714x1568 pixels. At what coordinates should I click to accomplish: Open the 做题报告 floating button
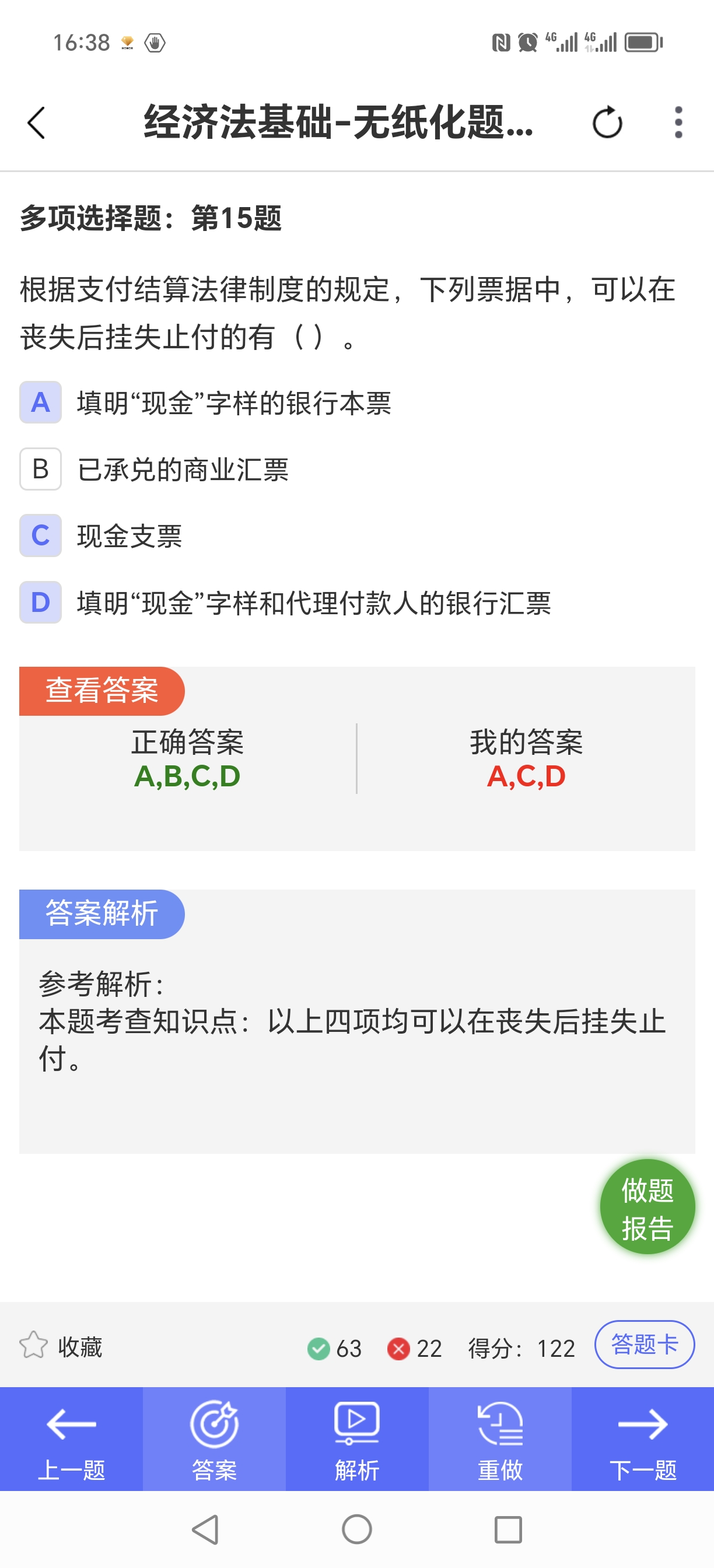[647, 1207]
